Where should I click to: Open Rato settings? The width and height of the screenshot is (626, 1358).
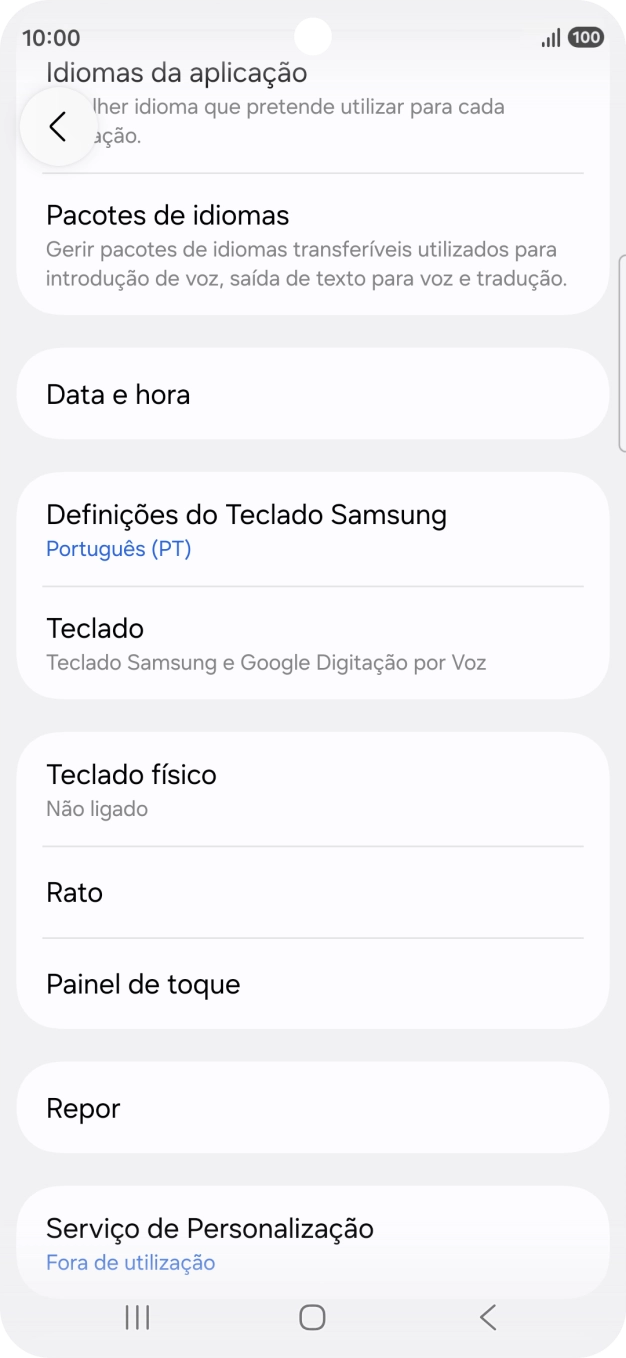pyautogui.click(x=313, y=892)
